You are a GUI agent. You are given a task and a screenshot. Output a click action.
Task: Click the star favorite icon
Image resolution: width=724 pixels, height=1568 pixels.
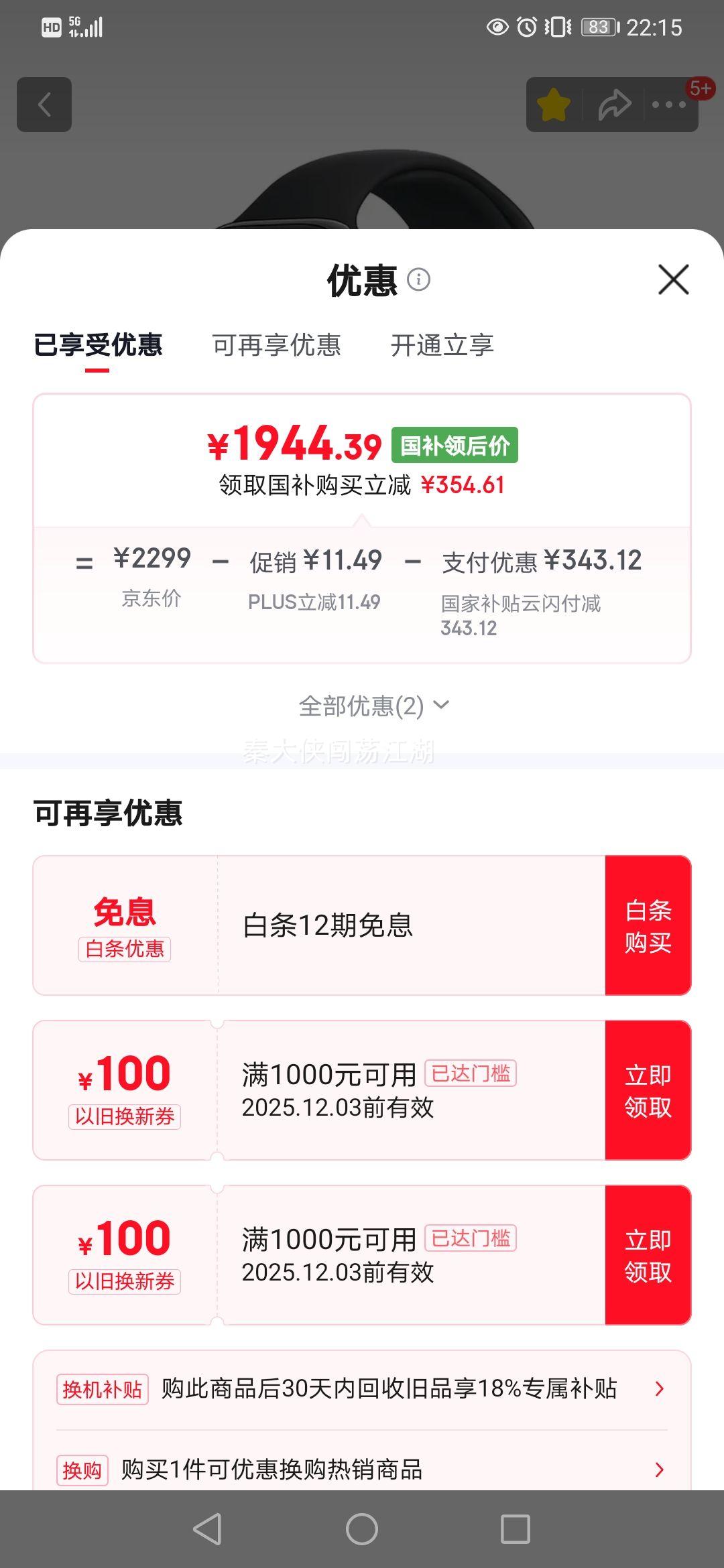(552, 105)
